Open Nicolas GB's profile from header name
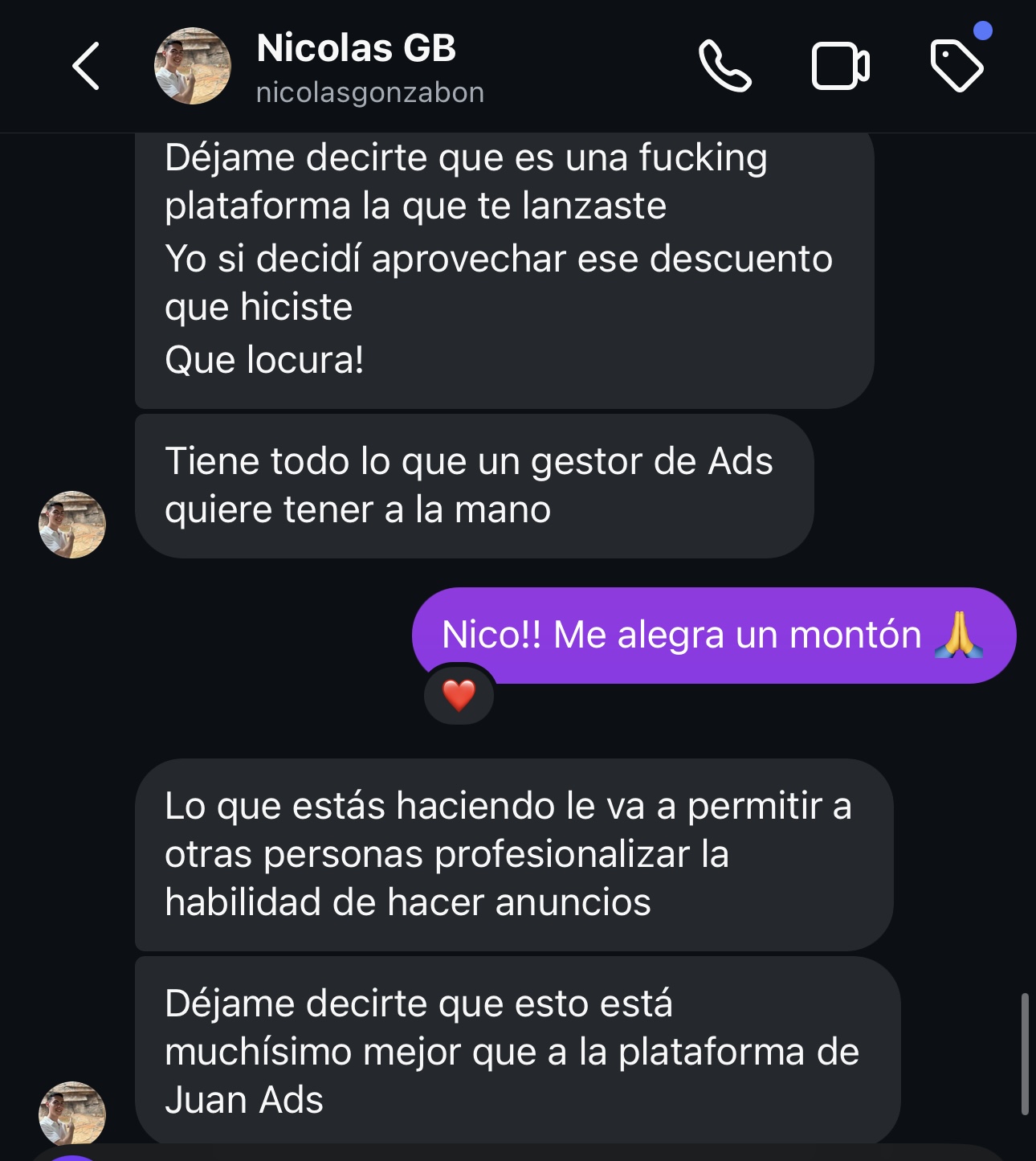The width and height of the screenshot is (1036, 1161). (356, 48)
